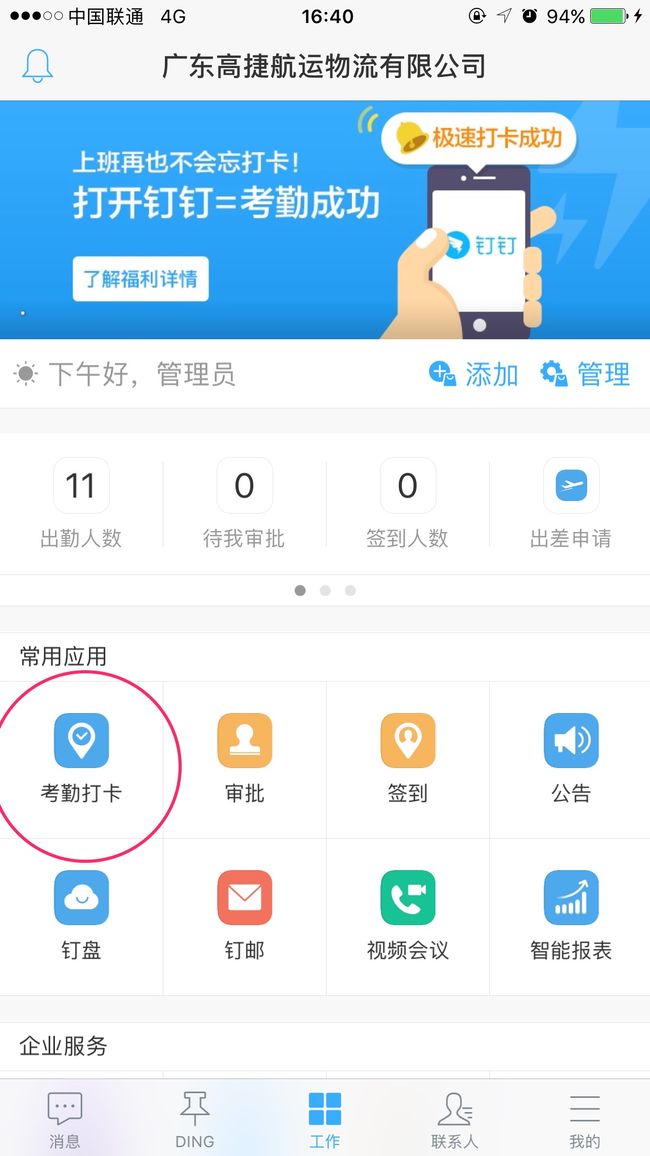Open 管理 settings
This screenshot has height=1156, width=650.
584,374
